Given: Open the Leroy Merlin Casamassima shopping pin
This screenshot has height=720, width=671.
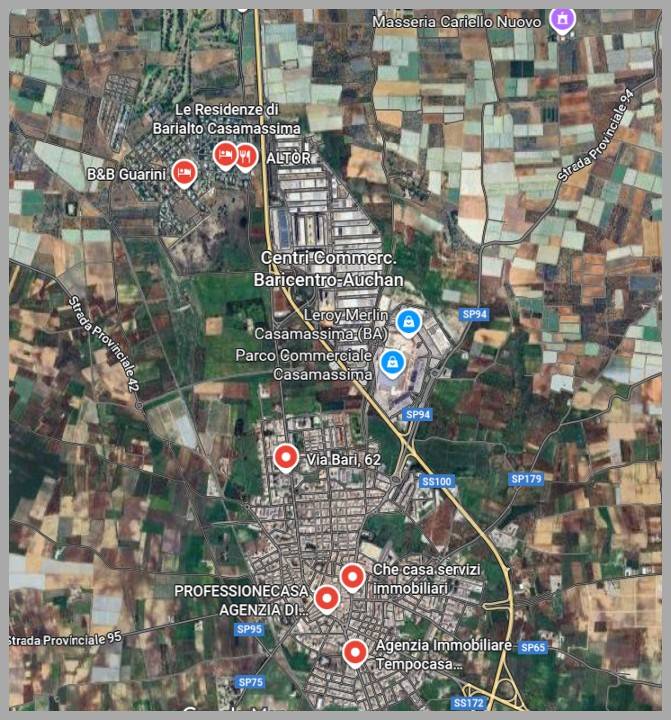Looking at the screenshot, I should 407,321.
